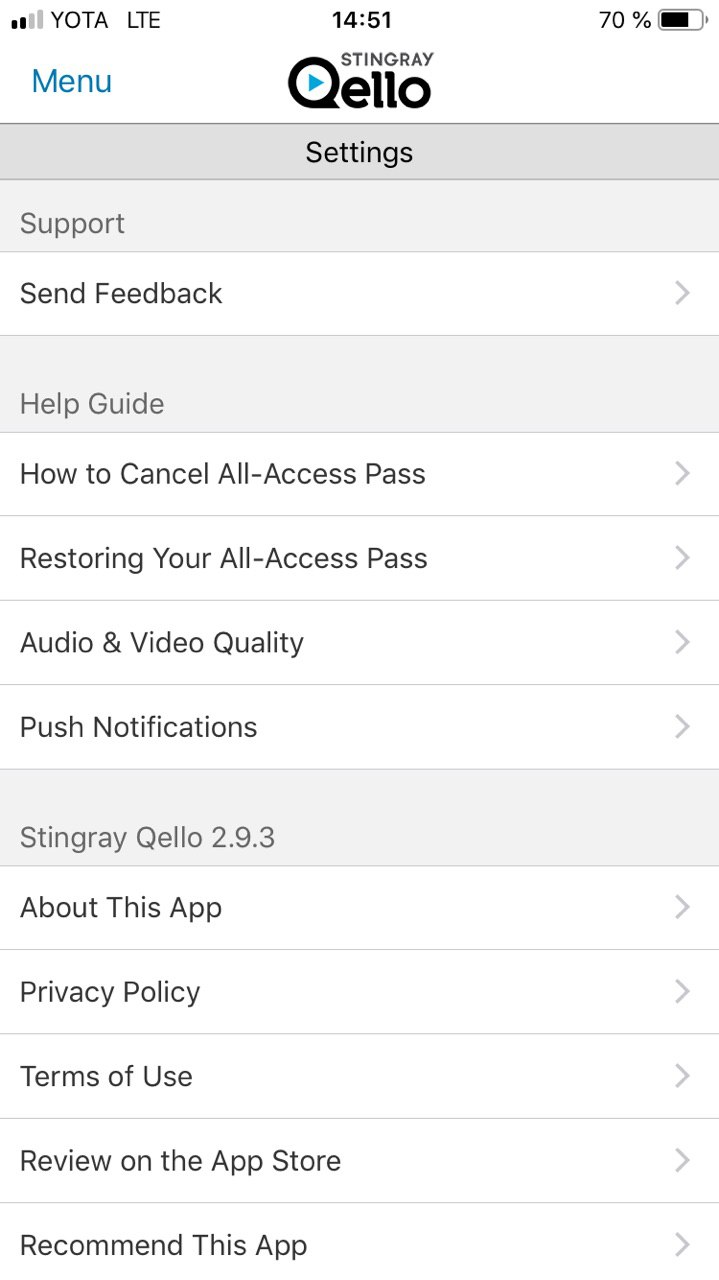The height and width of the screenshot is (1280, 719).
Task: Open Audio & Video Quality help
Action: tap(359, 642)
